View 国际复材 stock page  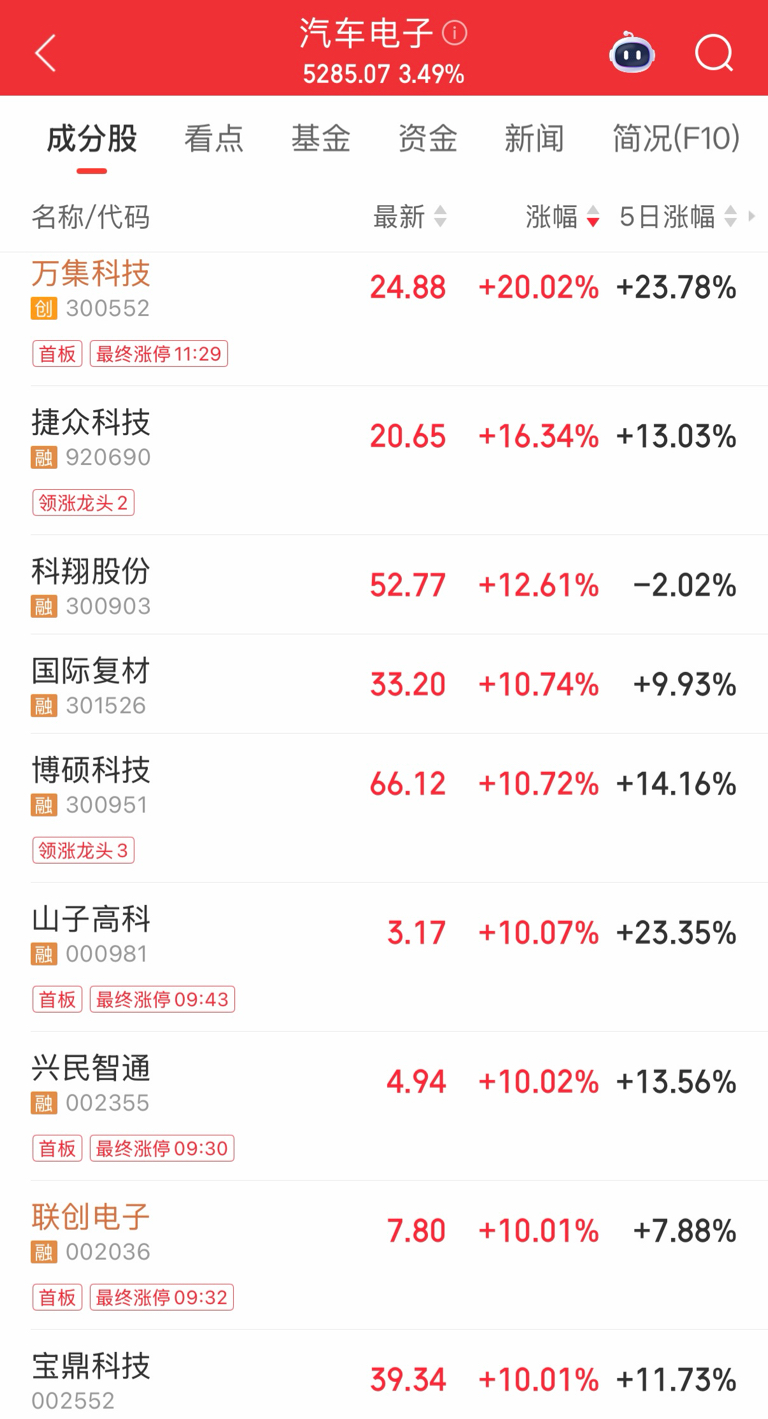pos(384,683)
